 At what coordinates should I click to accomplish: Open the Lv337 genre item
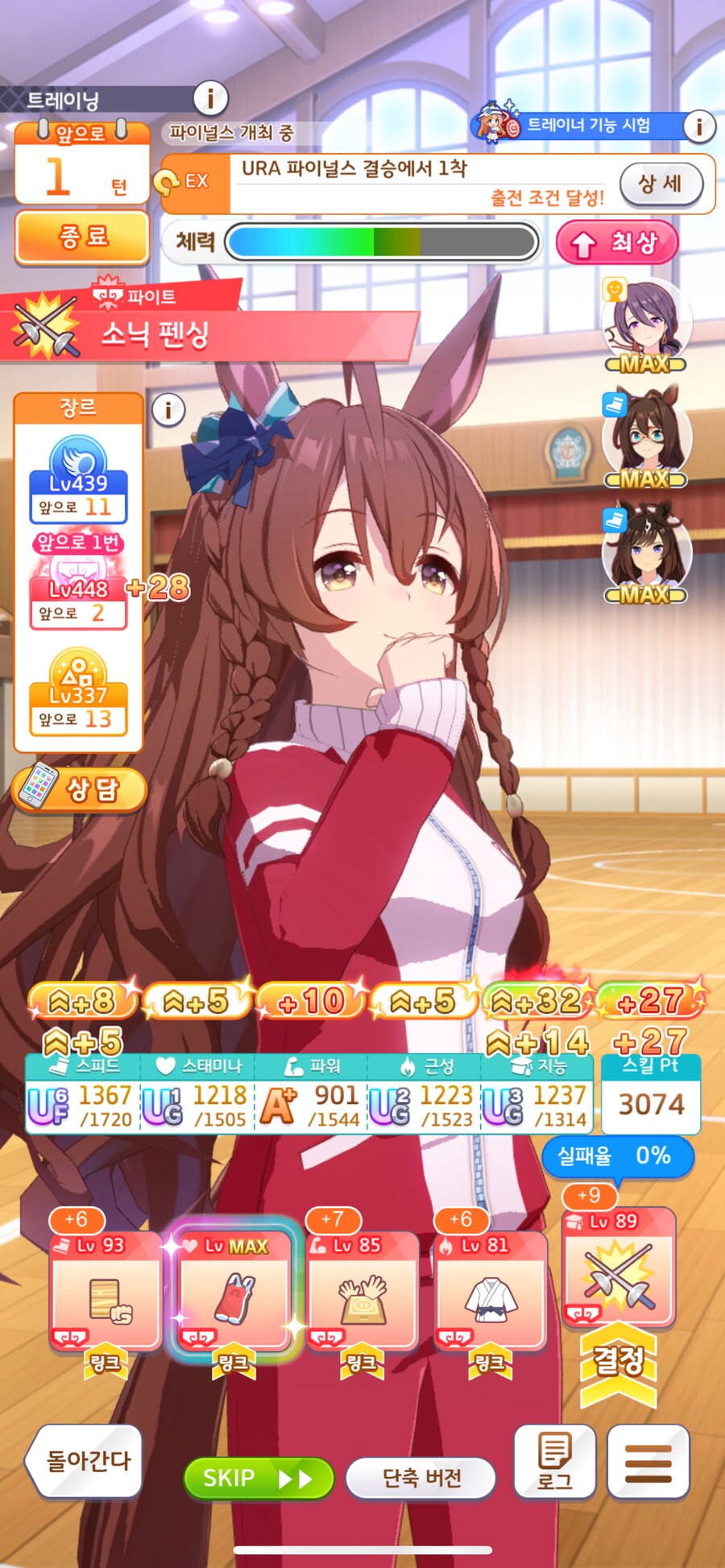pos(78,697)
